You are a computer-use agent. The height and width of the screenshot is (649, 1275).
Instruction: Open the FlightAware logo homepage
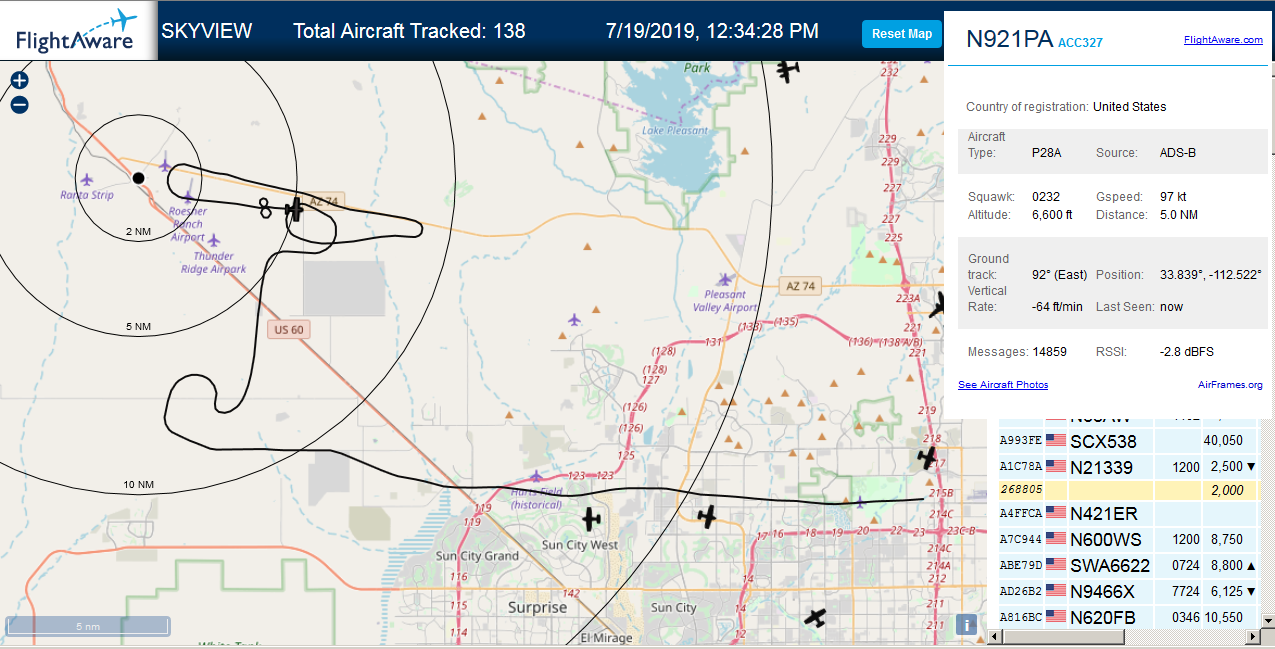point(76,30)
